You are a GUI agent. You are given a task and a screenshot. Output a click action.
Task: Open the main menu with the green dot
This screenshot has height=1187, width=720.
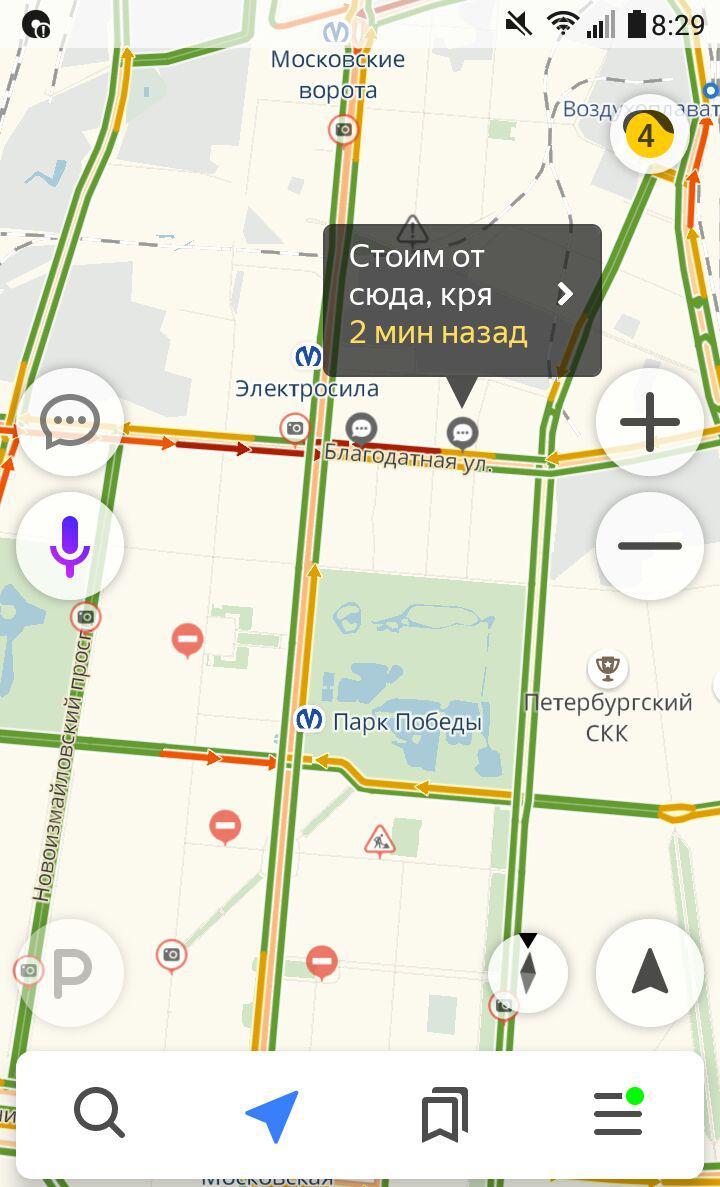point(618,1112)
